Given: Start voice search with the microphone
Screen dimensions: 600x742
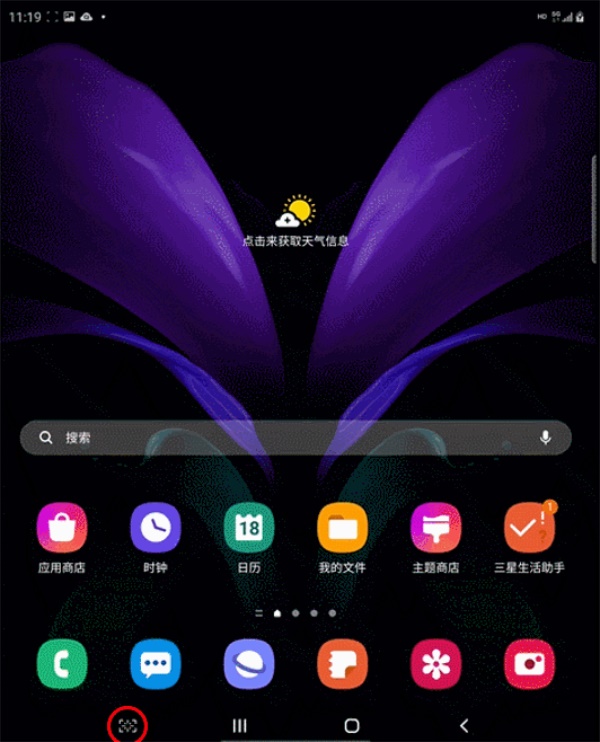Looking at the screenshot, I should [545, 438].
